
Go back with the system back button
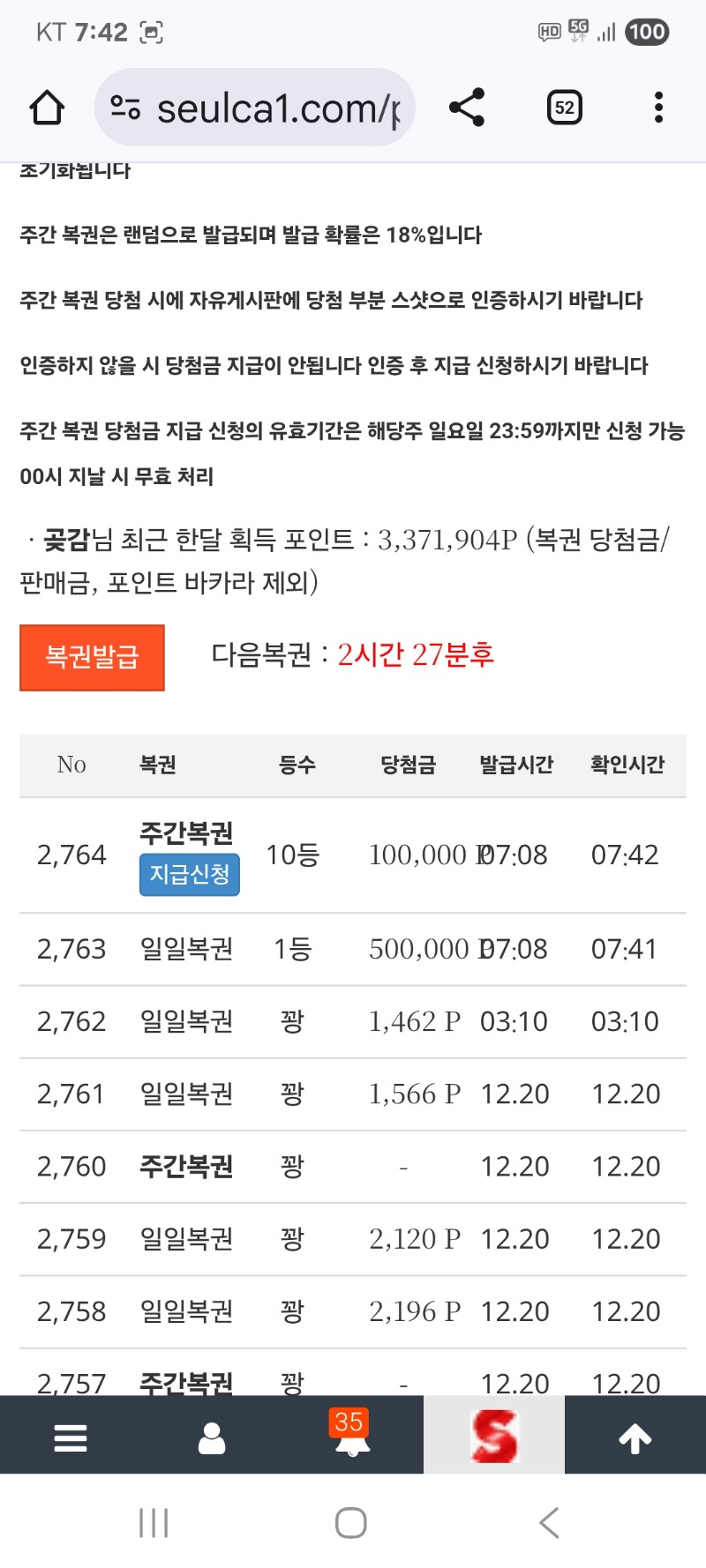click(x=549, y=1523)
